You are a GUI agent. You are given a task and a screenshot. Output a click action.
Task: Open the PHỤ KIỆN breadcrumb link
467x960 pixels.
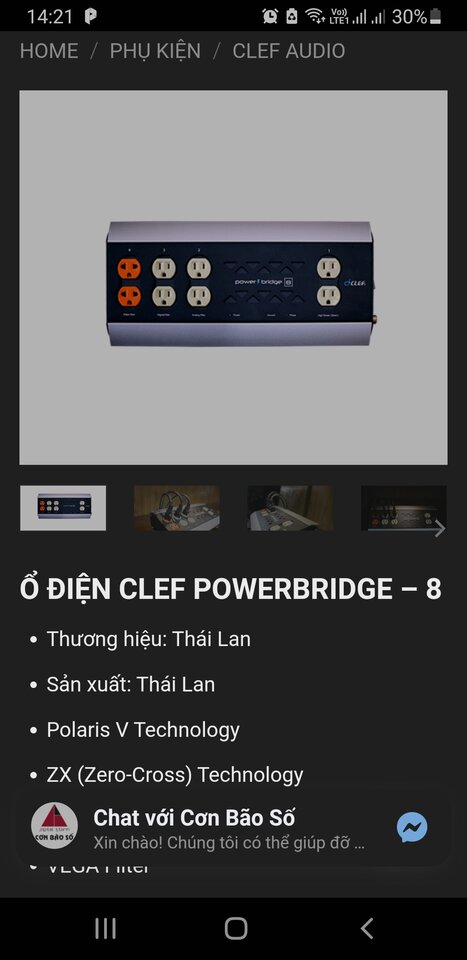pos(155,51)
